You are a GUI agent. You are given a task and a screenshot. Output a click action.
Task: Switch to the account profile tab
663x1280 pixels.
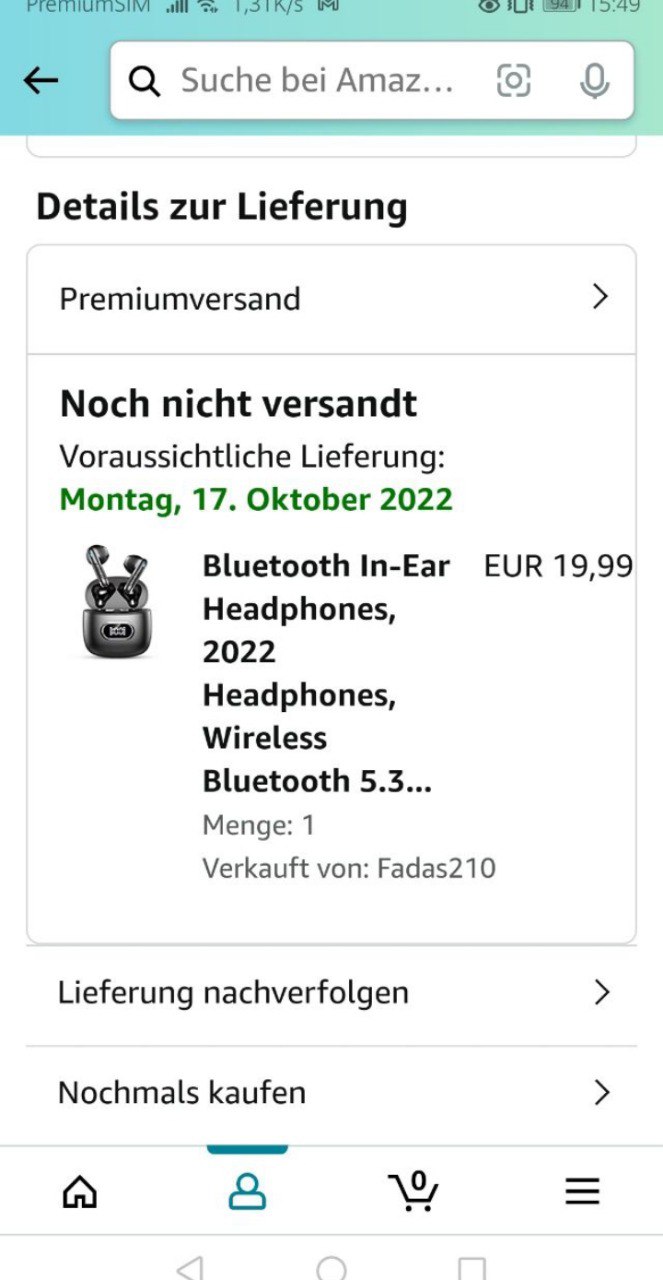click(247, 1191)
